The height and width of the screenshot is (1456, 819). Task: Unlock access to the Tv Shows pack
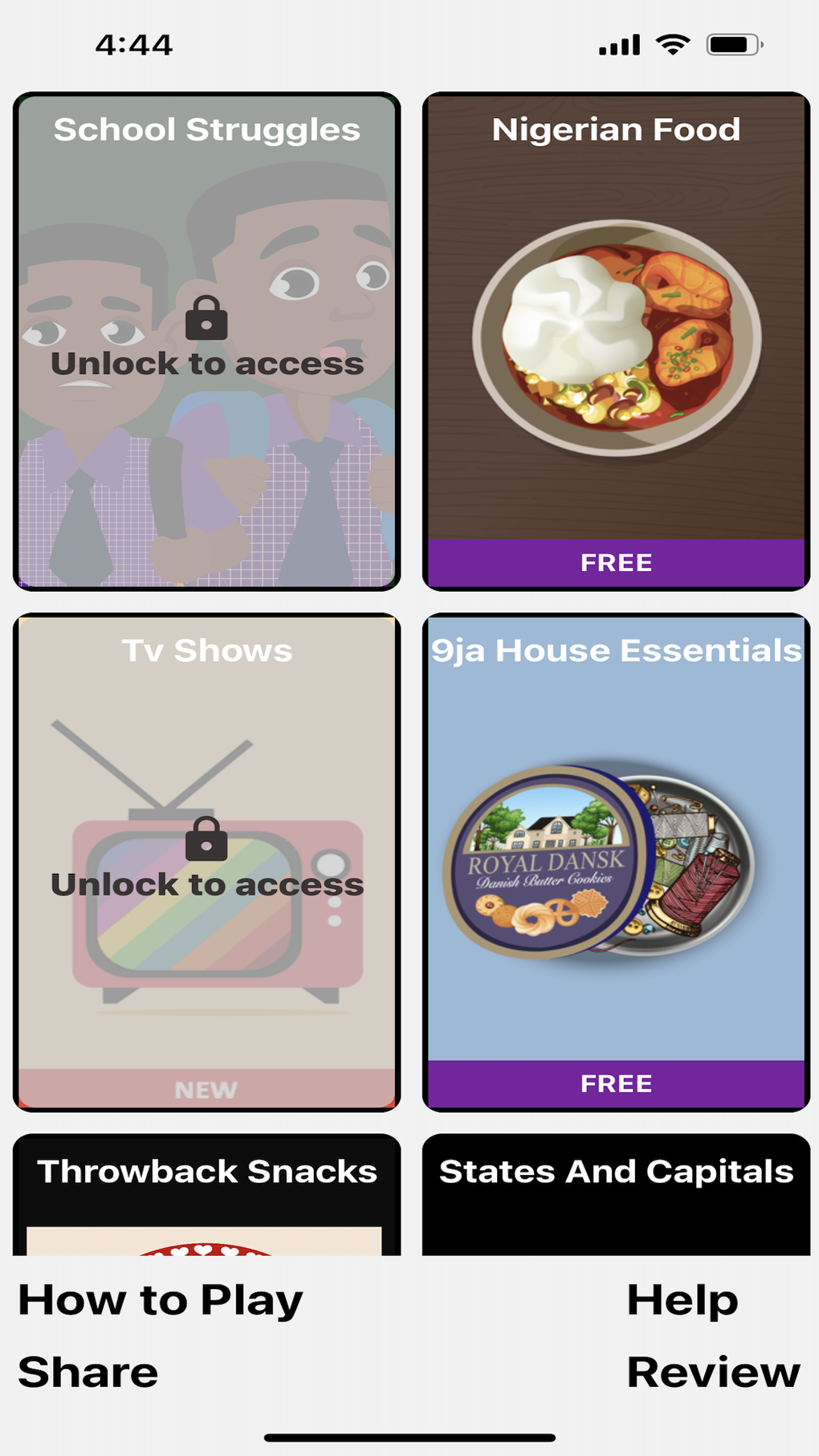207,884
